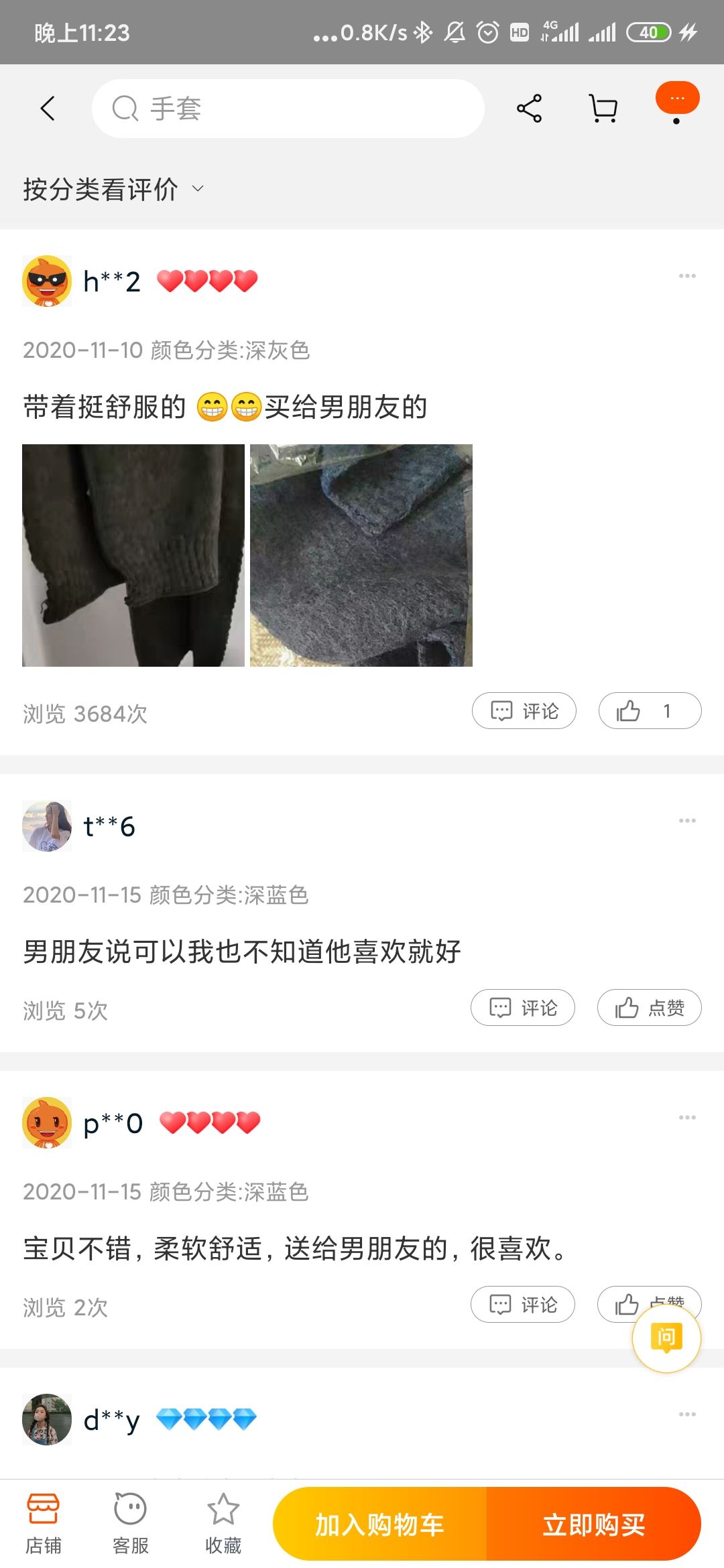Image resolution: width=724 pixels, height=1568 pixels.
Task: Open the floating 问 ask button
Action: click(x=666, y=1338)
